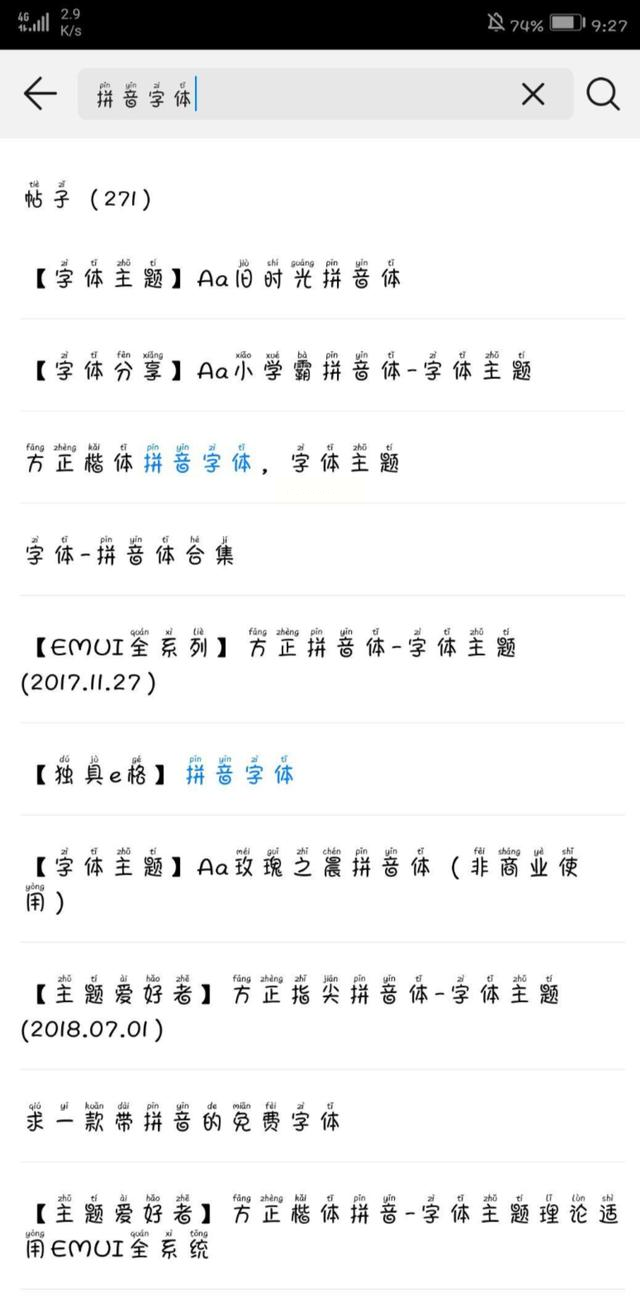Screen dimensions: 640x1304
Task: Open 【独具e格】拼音字体 post
Action: [322, 769]
